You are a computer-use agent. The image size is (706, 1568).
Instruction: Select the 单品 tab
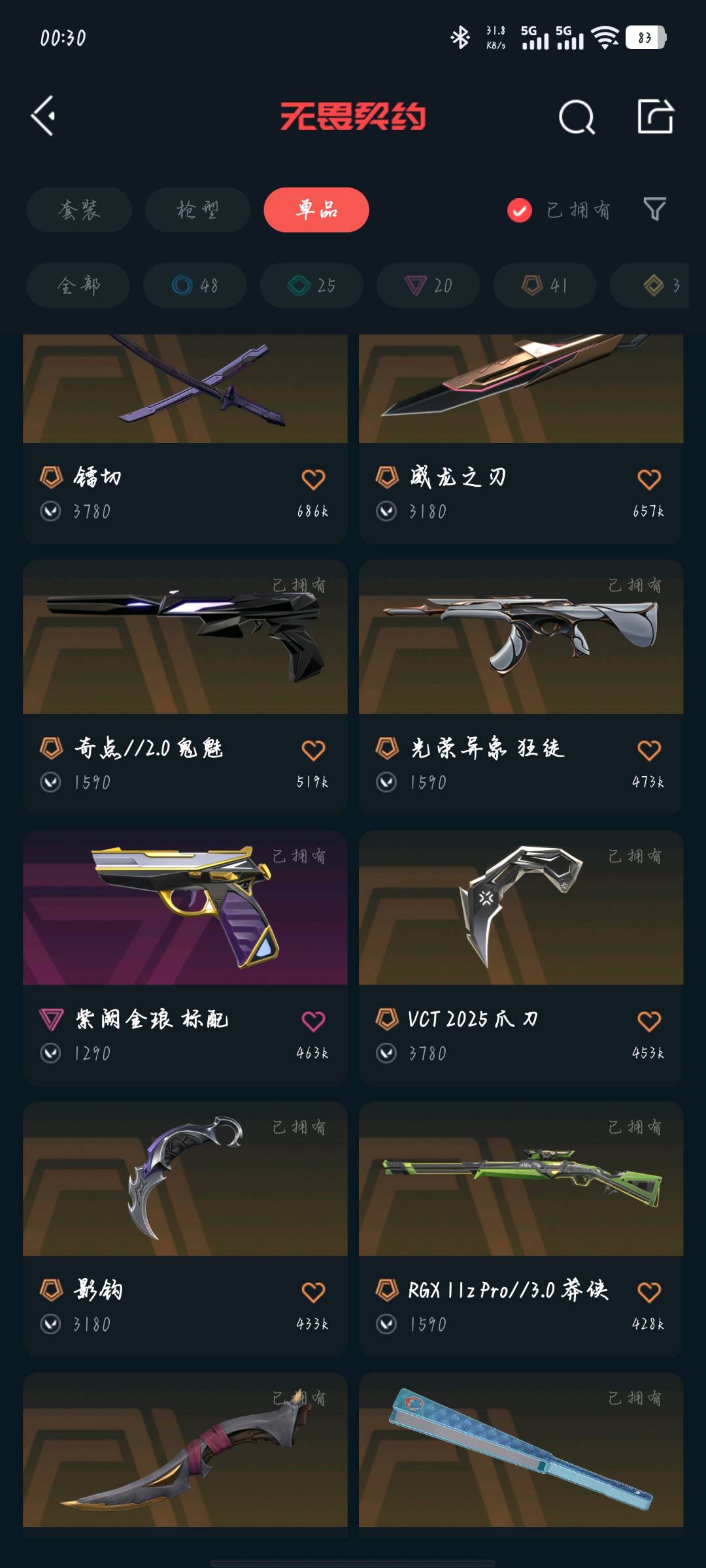[316, 210]
